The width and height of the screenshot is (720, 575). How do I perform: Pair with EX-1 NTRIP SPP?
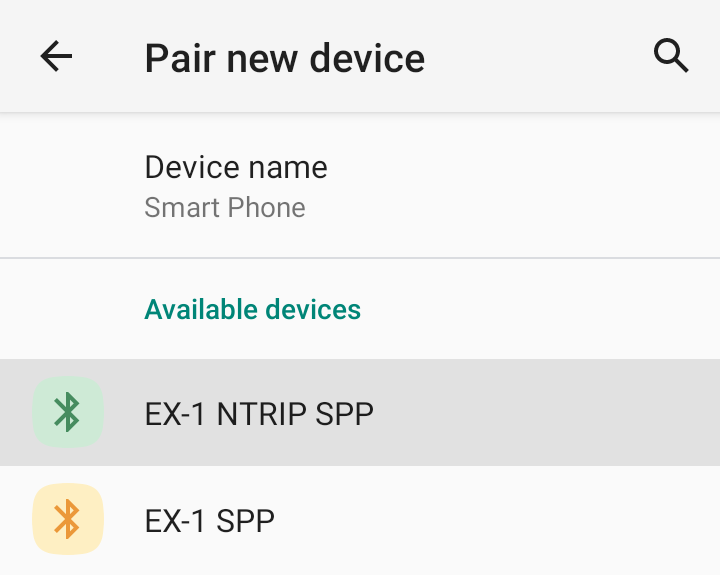(x=259, y=413)
